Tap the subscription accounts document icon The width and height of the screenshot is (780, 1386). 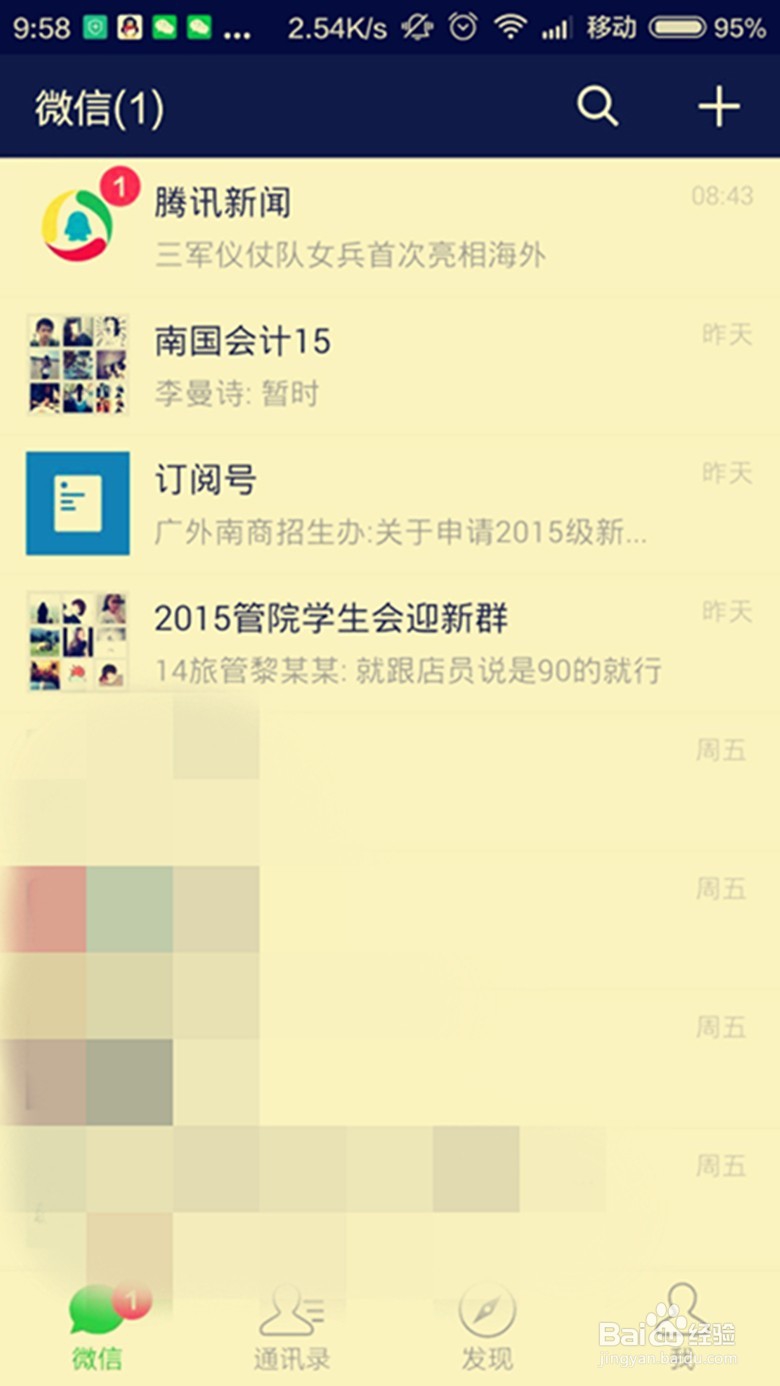click(x=75, y=503)
